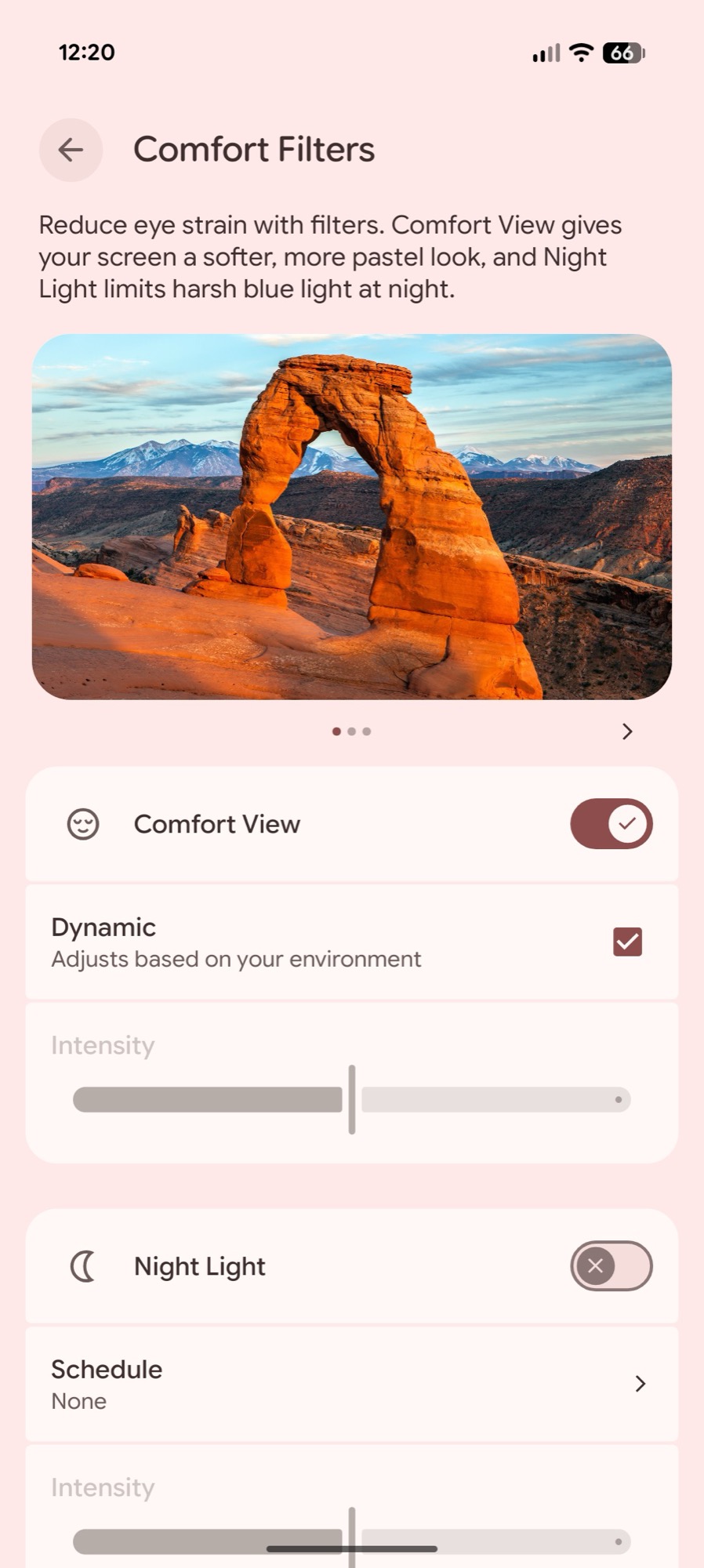
Task: Select the middle carousel page dot
Action: tap(351, 731)
